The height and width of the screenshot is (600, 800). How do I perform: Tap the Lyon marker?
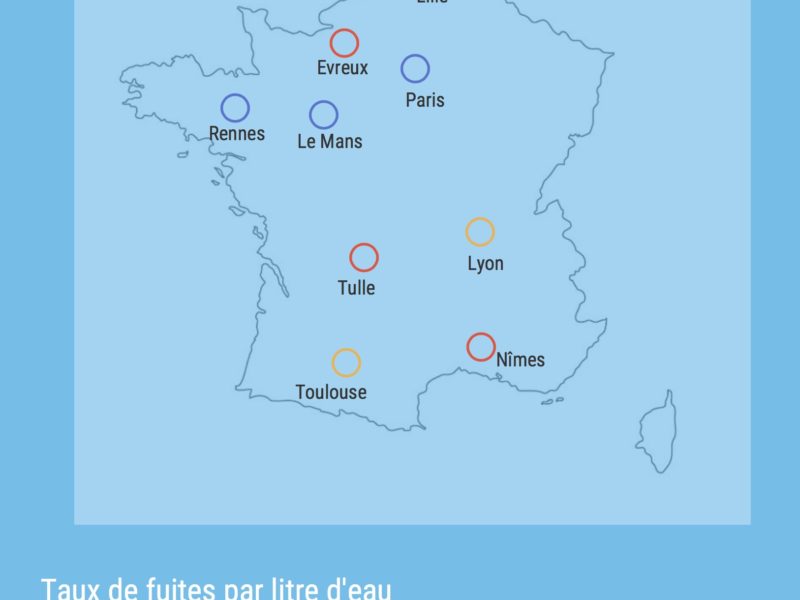tap(480, 232)
